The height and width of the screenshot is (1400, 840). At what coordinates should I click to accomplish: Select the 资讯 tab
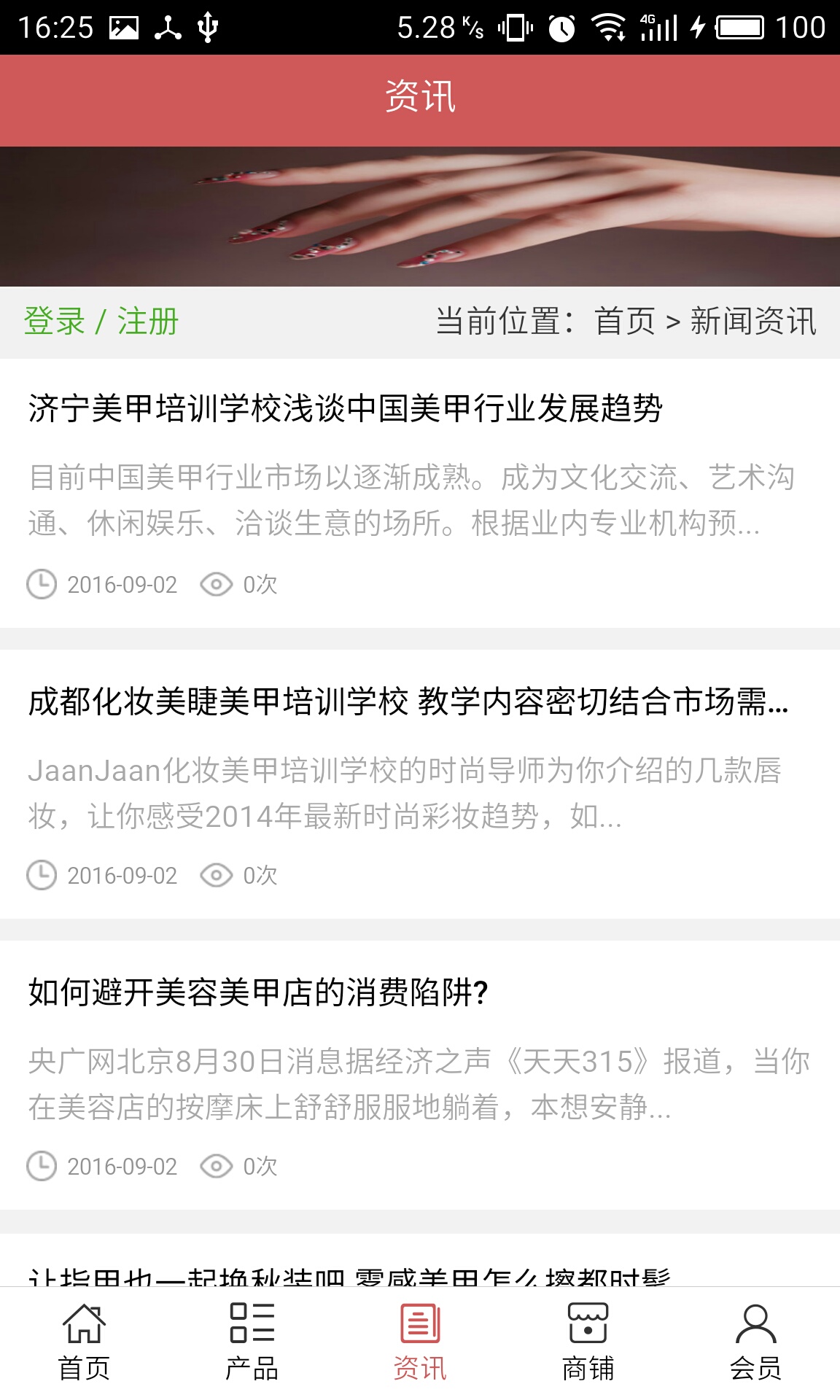tap(420, 1342)
